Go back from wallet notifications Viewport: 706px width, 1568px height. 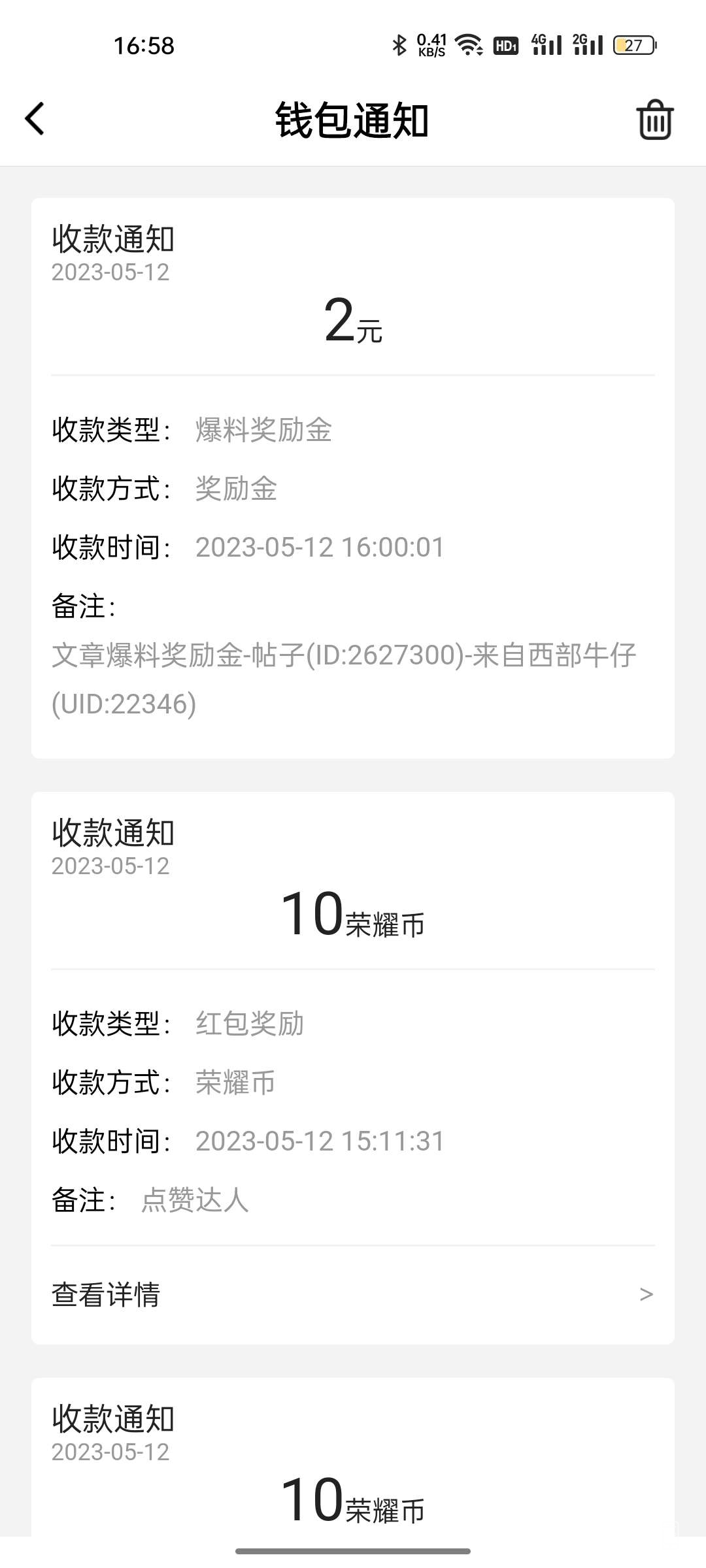click(35, 119)
